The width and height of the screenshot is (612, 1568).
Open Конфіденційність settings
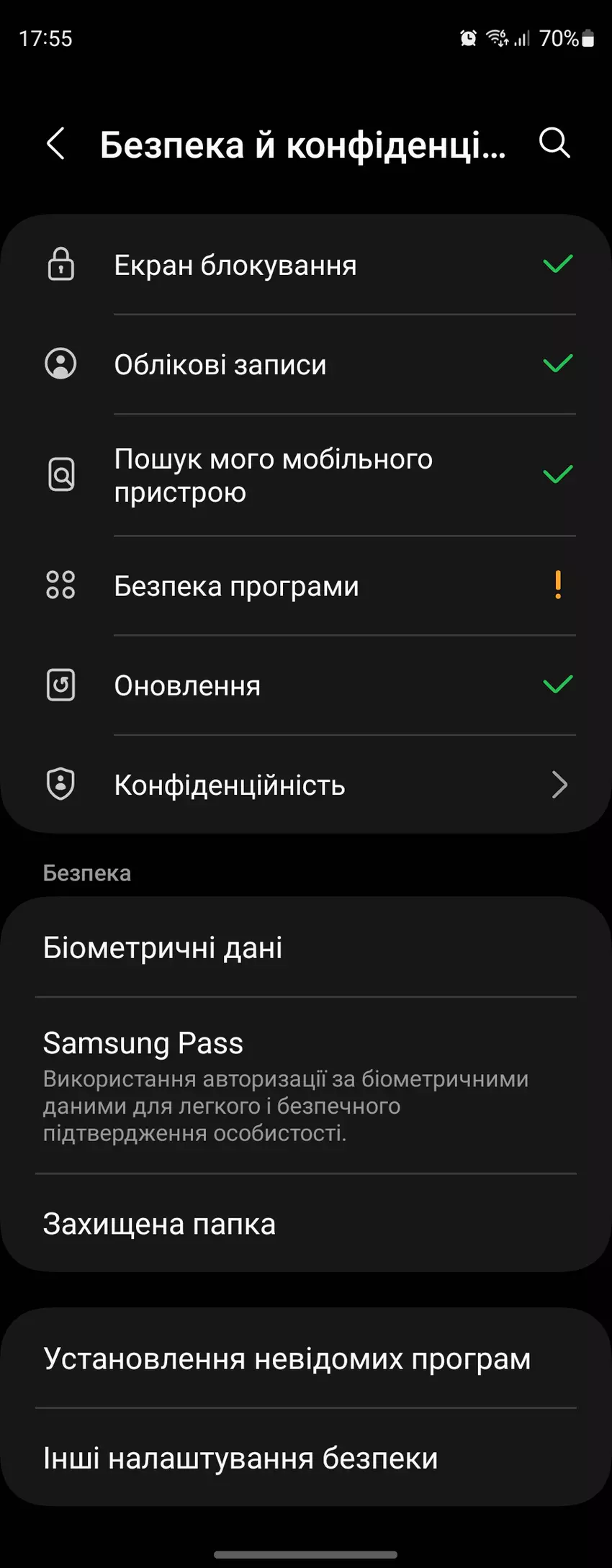[x=306, y=785]
